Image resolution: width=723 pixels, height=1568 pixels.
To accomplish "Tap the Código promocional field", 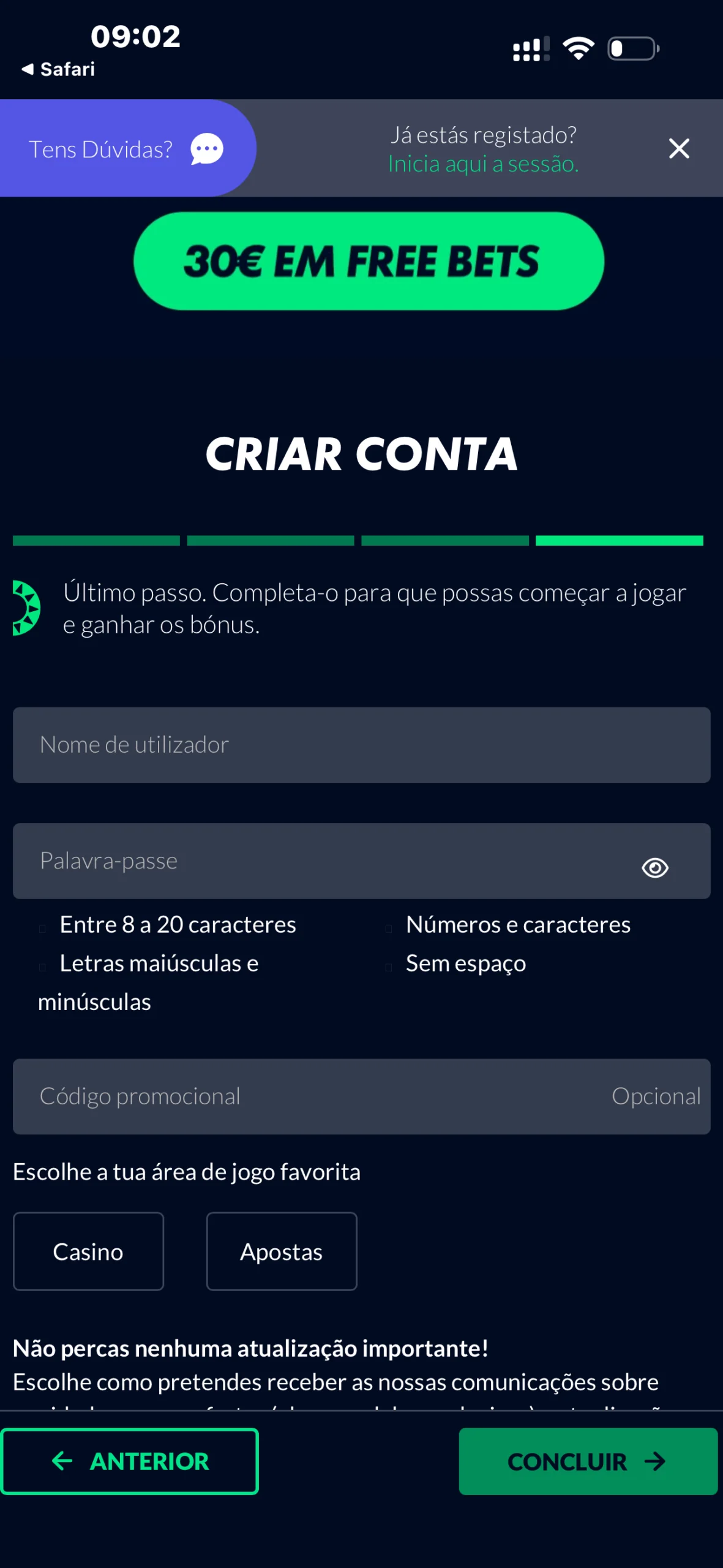I will point(361,1096).
